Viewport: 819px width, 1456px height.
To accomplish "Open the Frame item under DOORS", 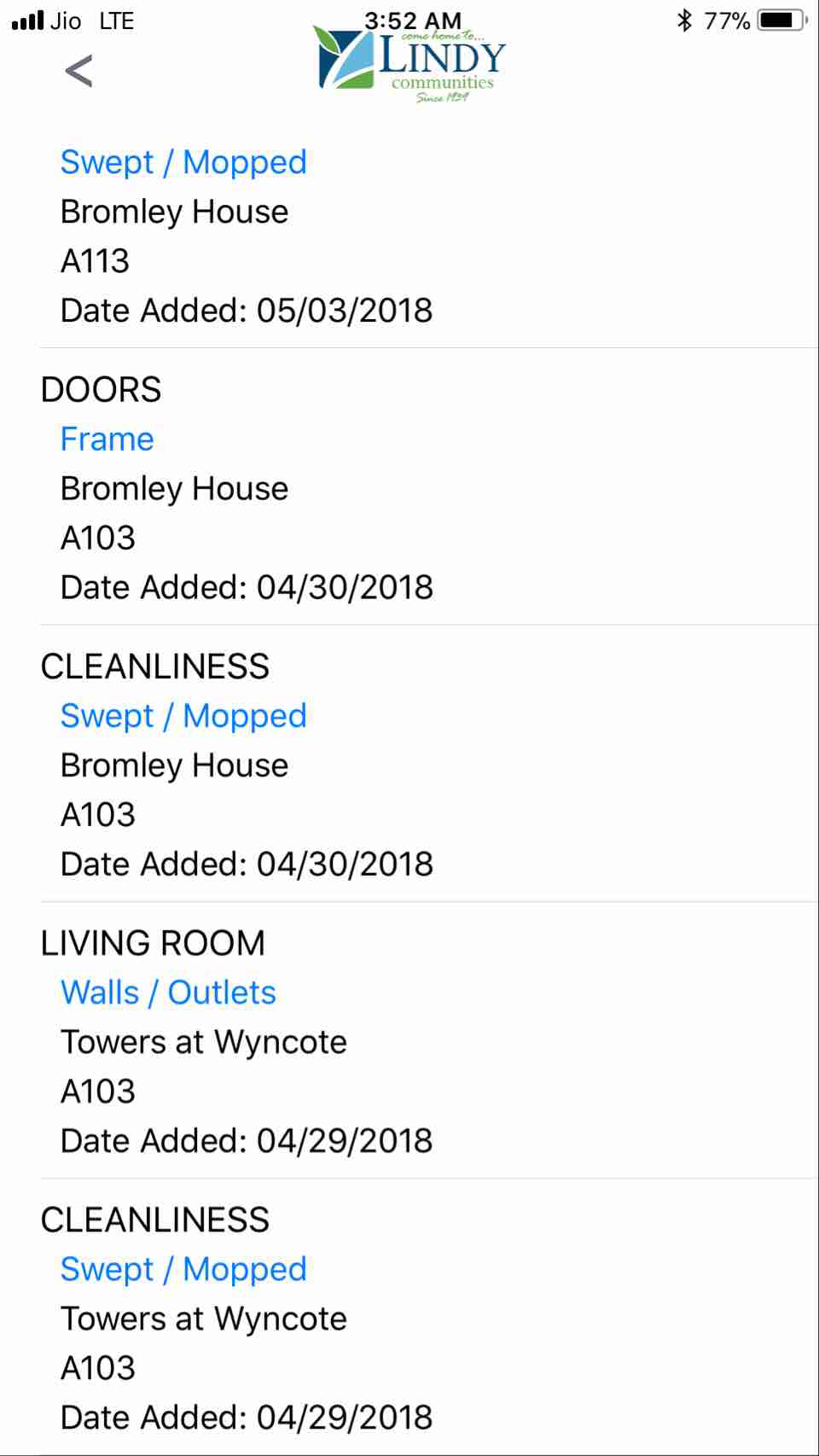I will 107,439.
